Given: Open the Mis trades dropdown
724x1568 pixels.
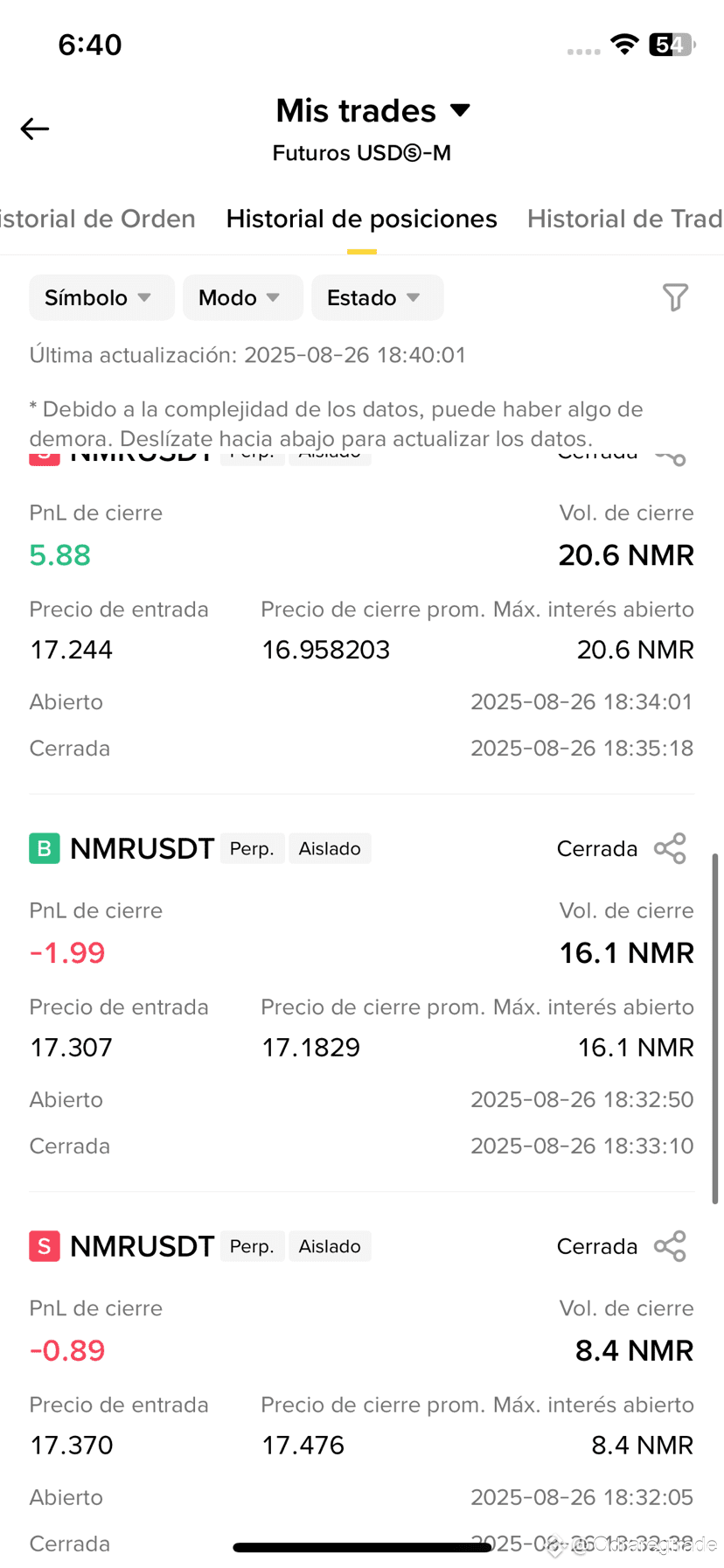Looking at the screenshot, I should pyautogui.click(x=373, y=111).
